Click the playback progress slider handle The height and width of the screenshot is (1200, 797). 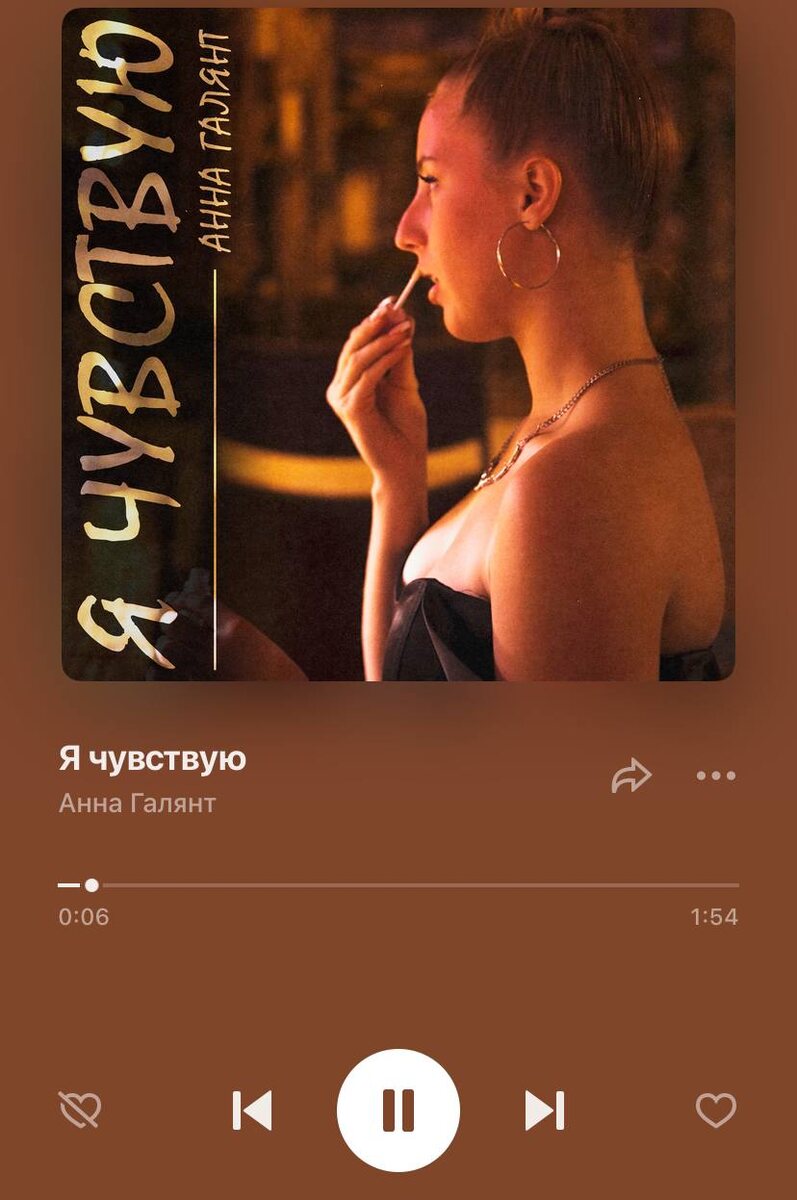point(91,884)
